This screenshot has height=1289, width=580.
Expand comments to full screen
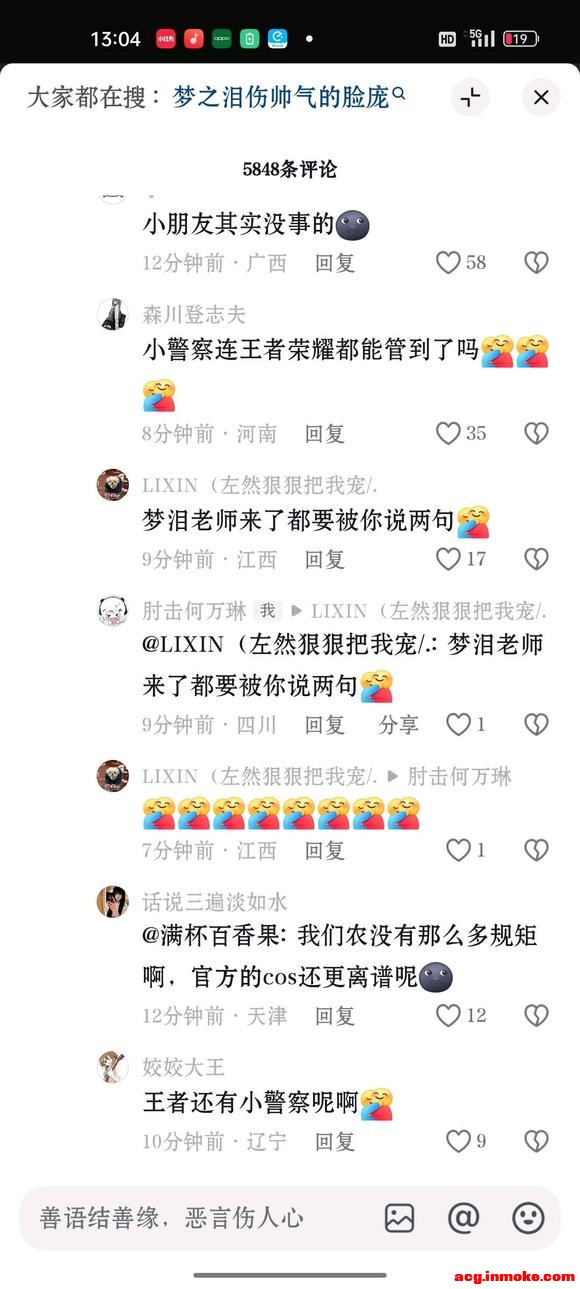pos(470,97)
